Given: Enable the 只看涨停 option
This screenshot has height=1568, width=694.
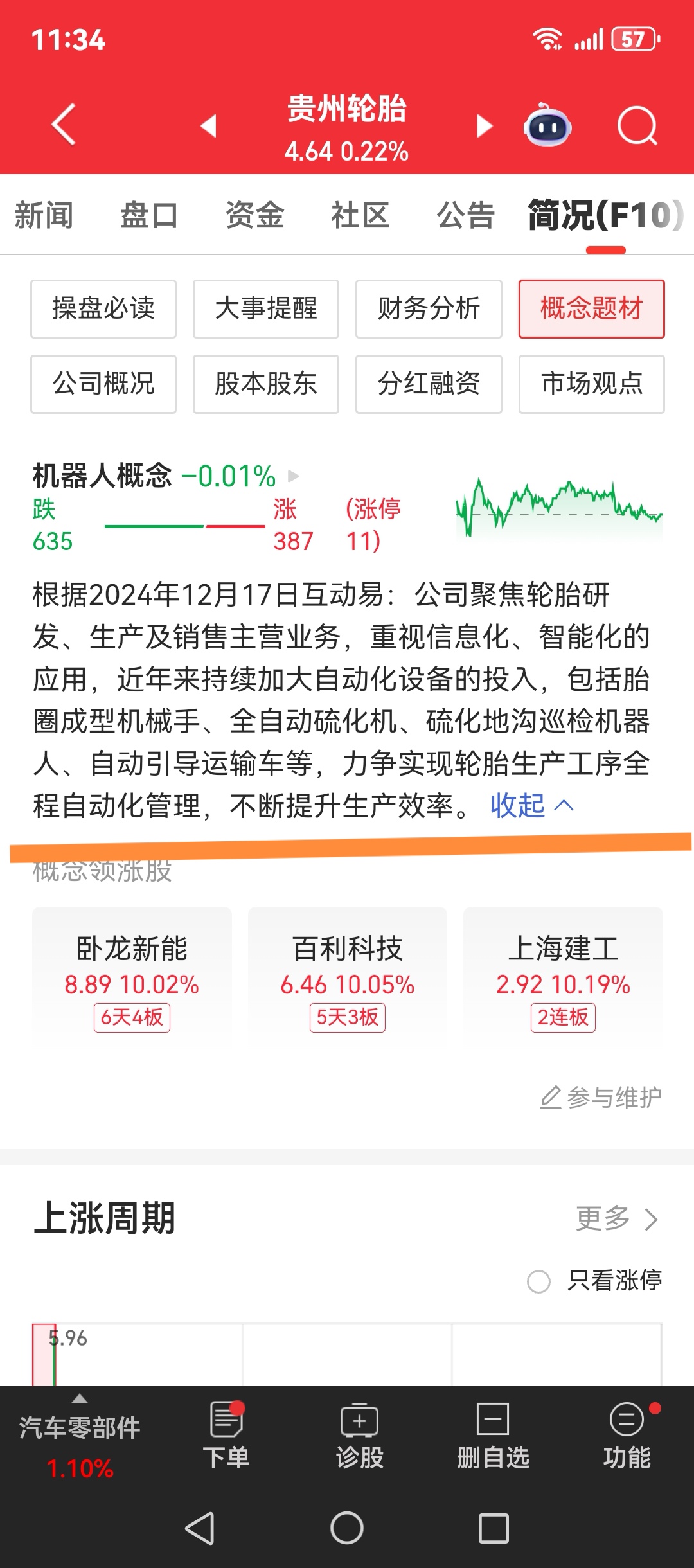Looking at the screenshot, I should pyautogui.click(x=538, y=1281).
